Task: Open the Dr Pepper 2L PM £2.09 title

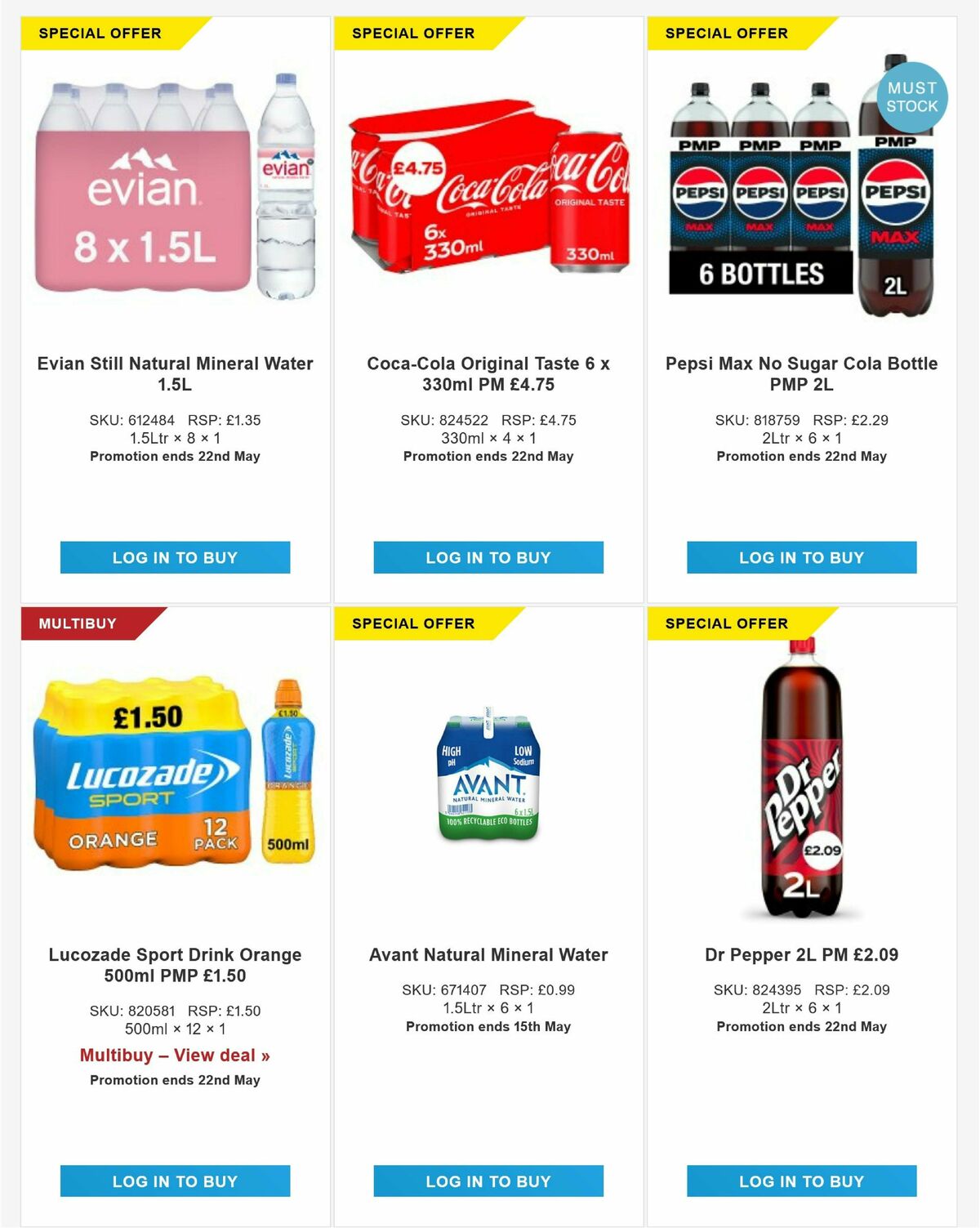Action: (x=801, y=953)
